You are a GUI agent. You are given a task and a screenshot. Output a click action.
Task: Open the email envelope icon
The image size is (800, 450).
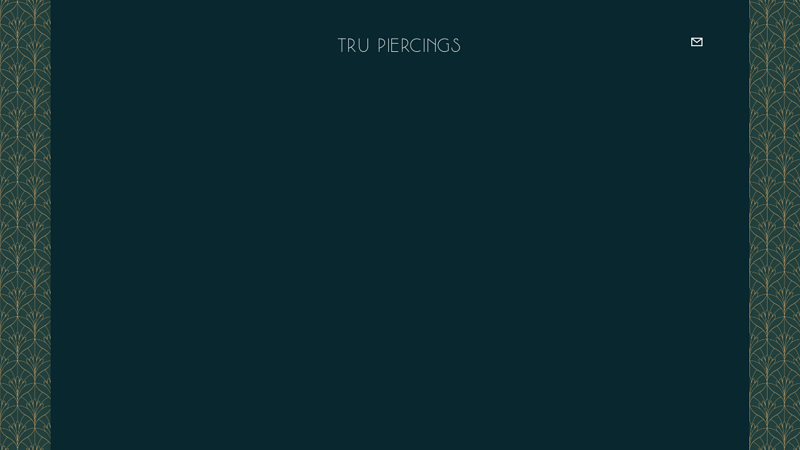point(697,42)
